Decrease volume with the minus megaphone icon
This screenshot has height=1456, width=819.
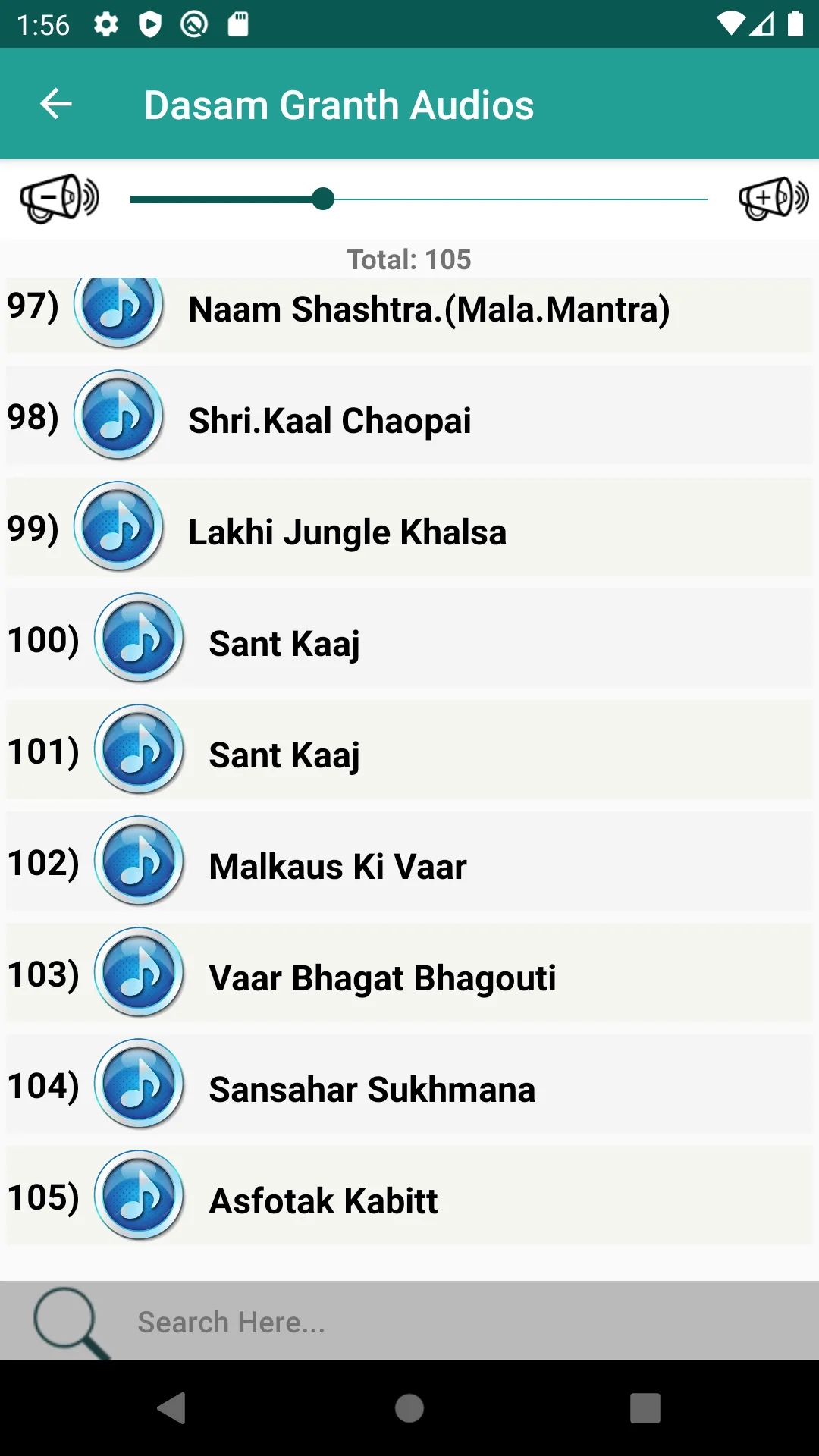[x=59, y=199]
